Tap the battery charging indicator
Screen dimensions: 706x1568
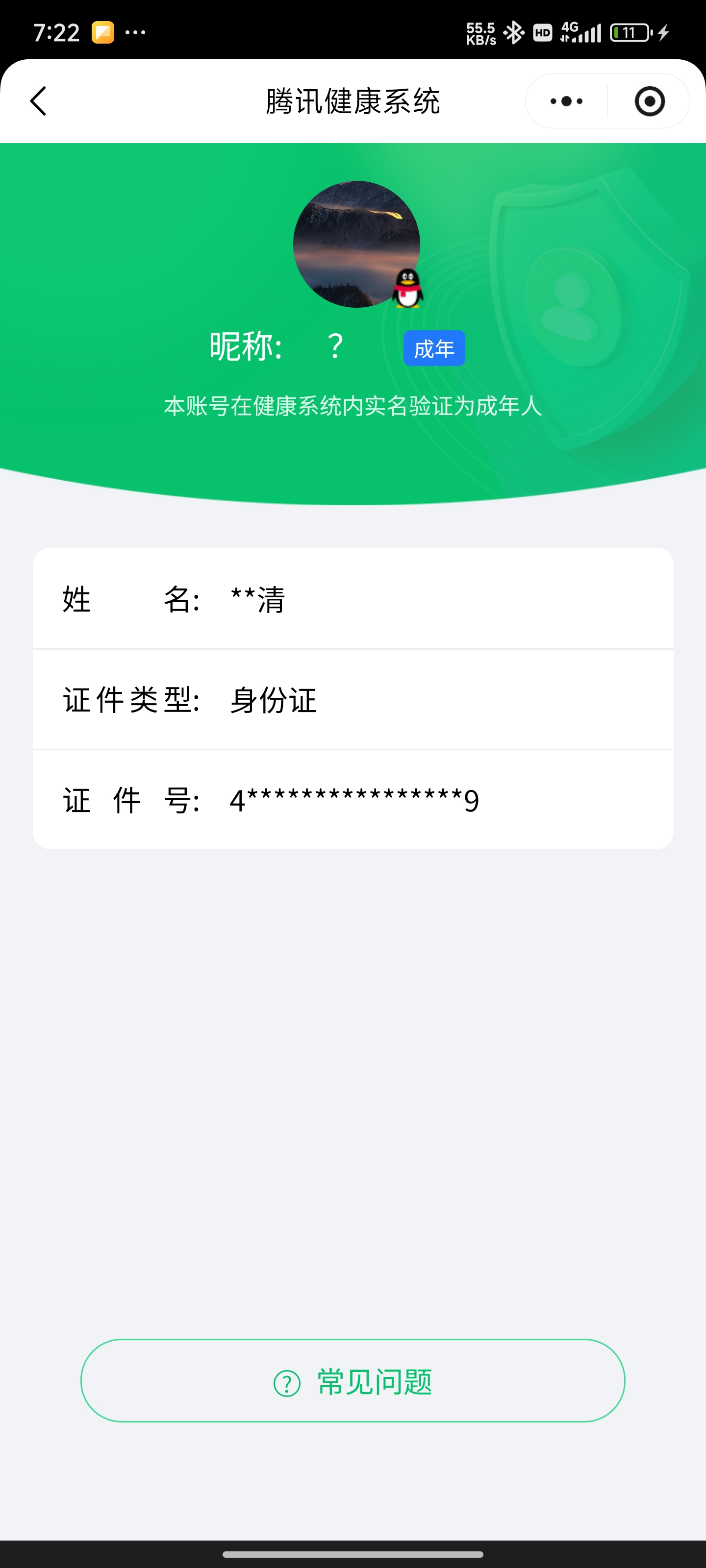(630, 32)
